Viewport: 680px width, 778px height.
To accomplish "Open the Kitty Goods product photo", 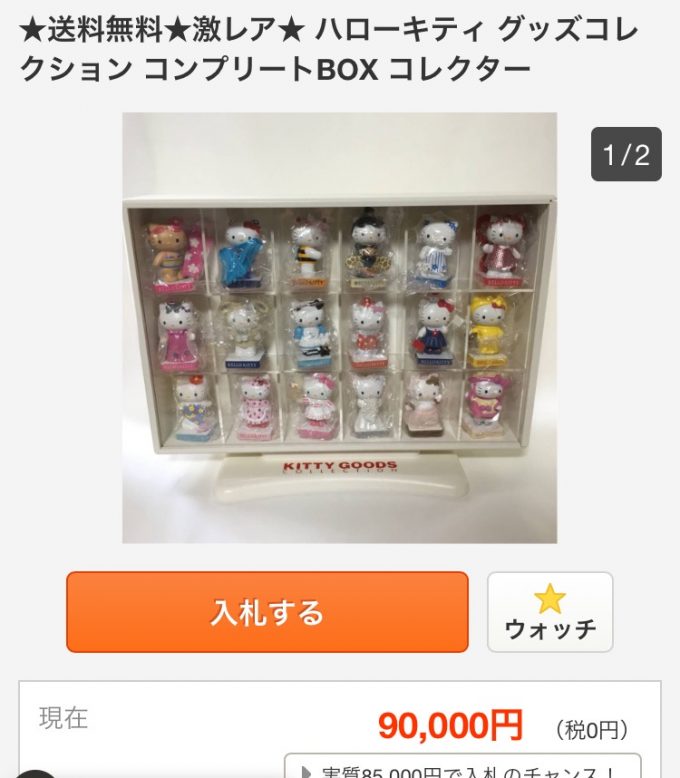I will pos(339,327).
